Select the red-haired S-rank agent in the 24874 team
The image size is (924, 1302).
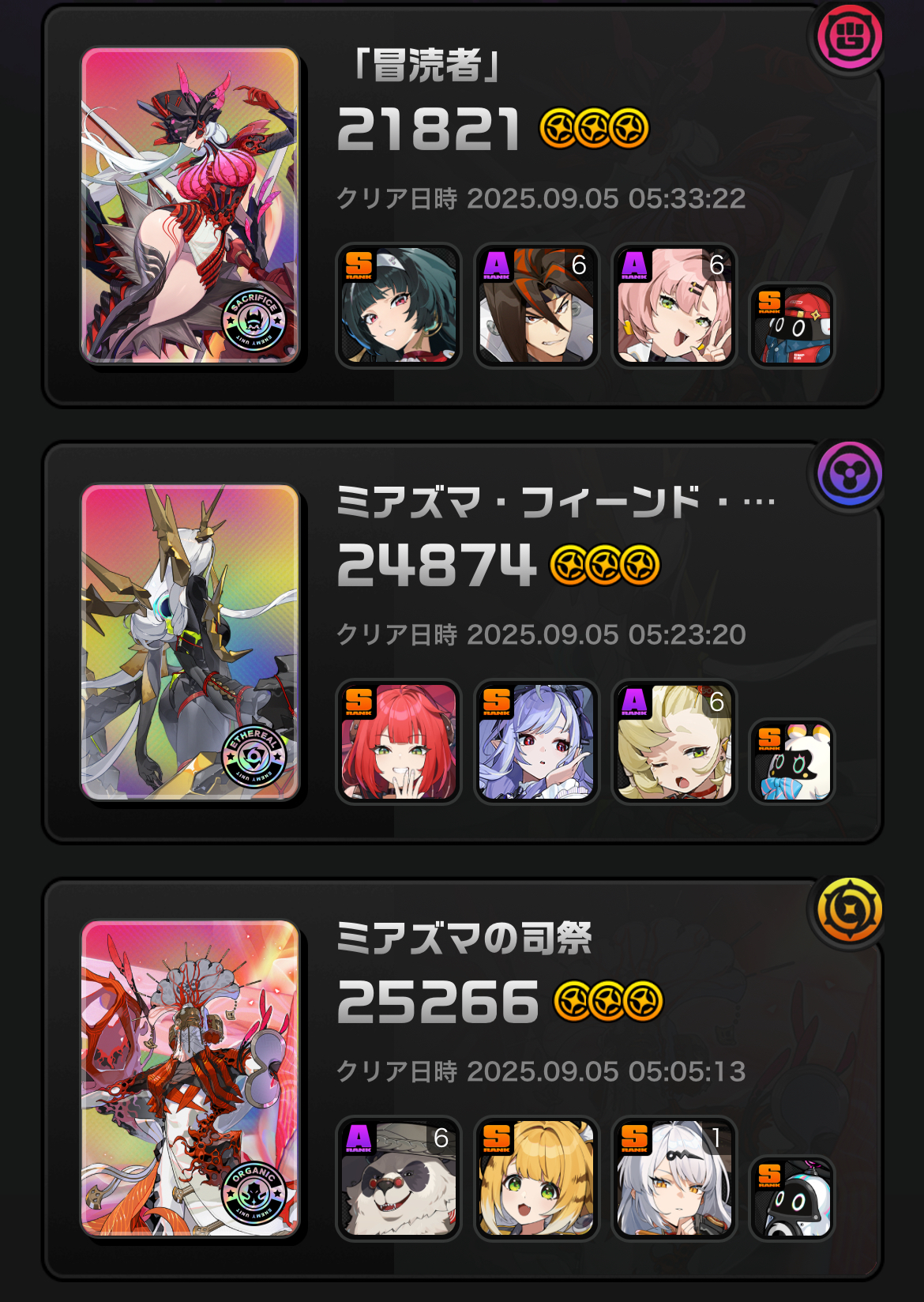pyautogui.click(x=399, y=742)
